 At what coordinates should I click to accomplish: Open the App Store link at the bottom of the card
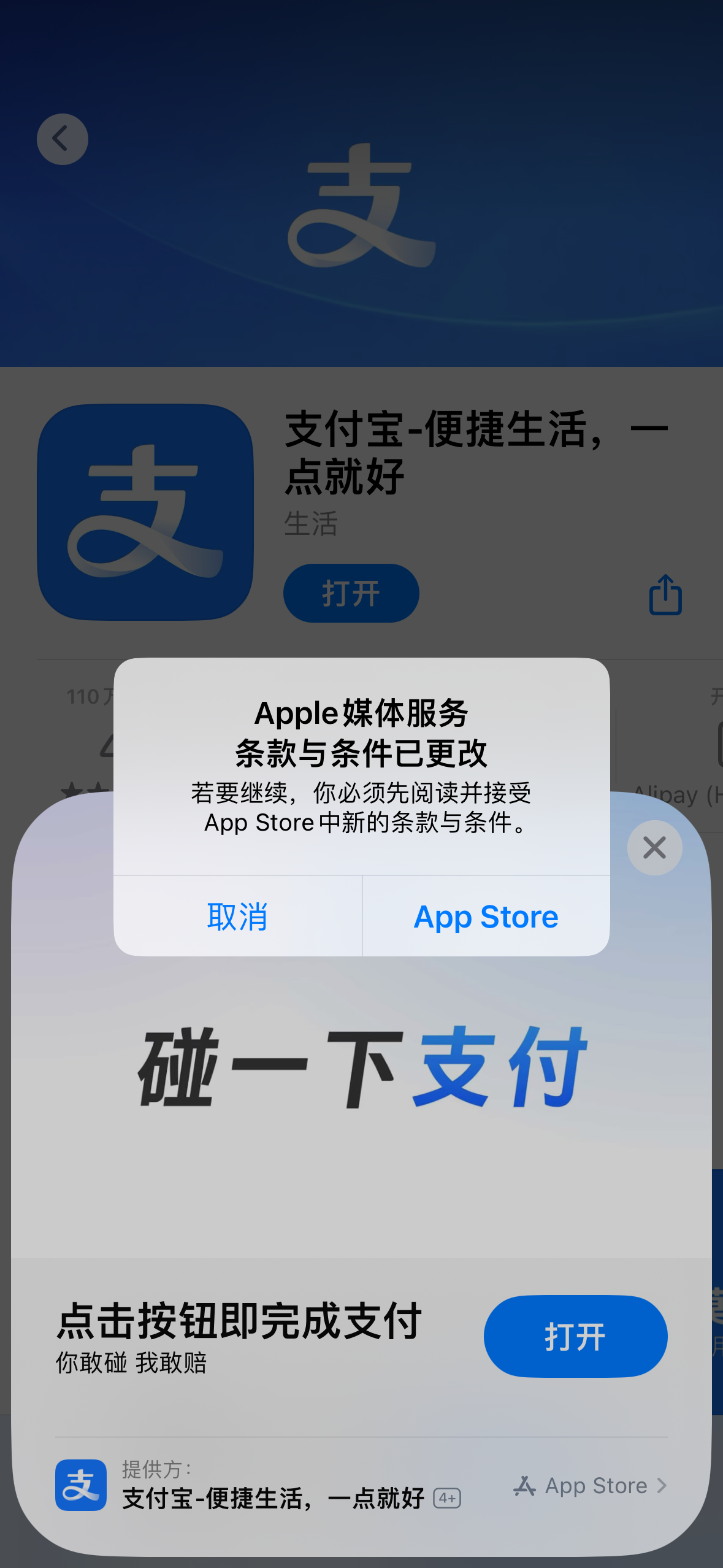[x=590, y=1486]
